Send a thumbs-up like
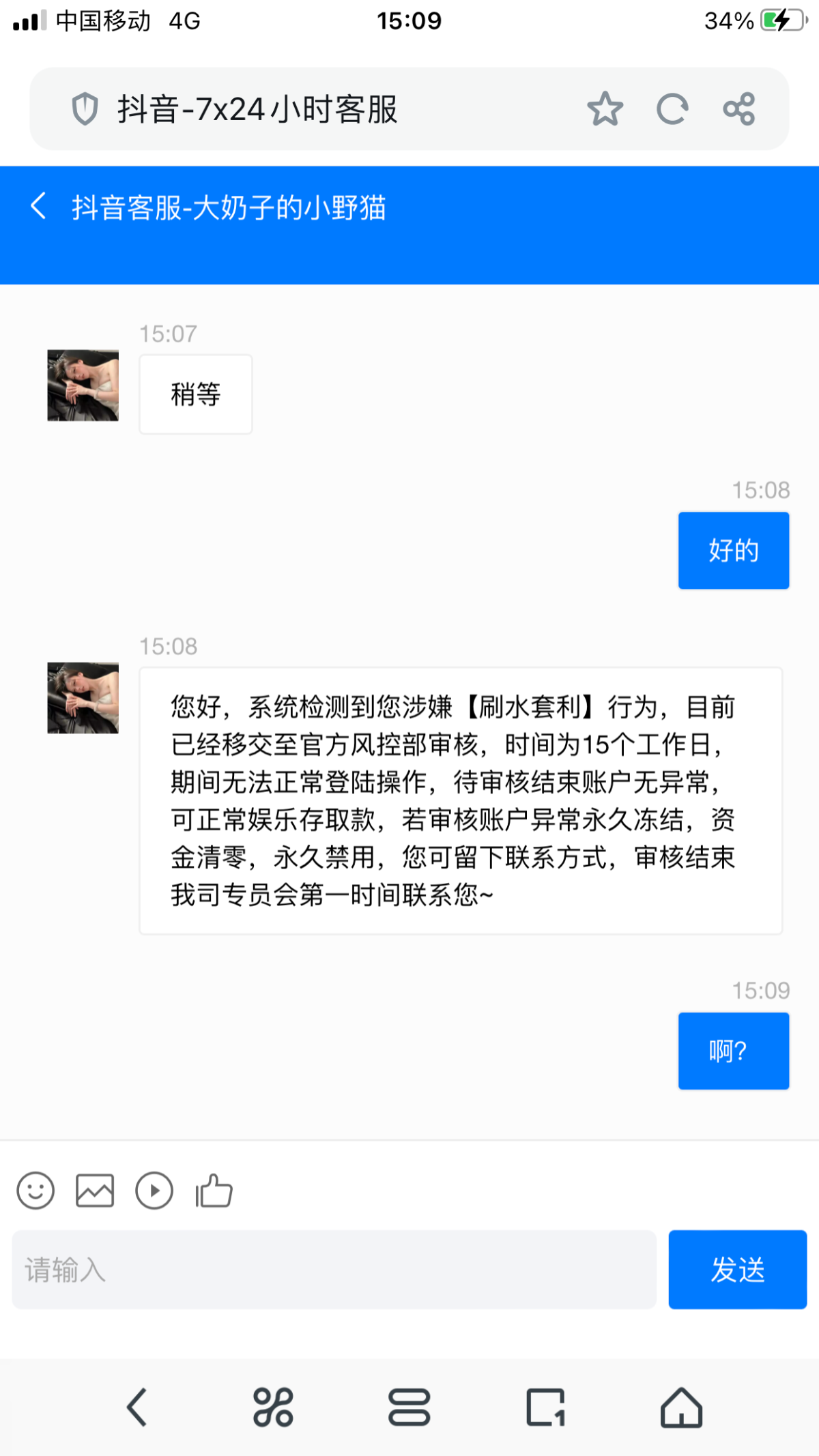Screen dimensions: 819x1456 [214, 1191]
